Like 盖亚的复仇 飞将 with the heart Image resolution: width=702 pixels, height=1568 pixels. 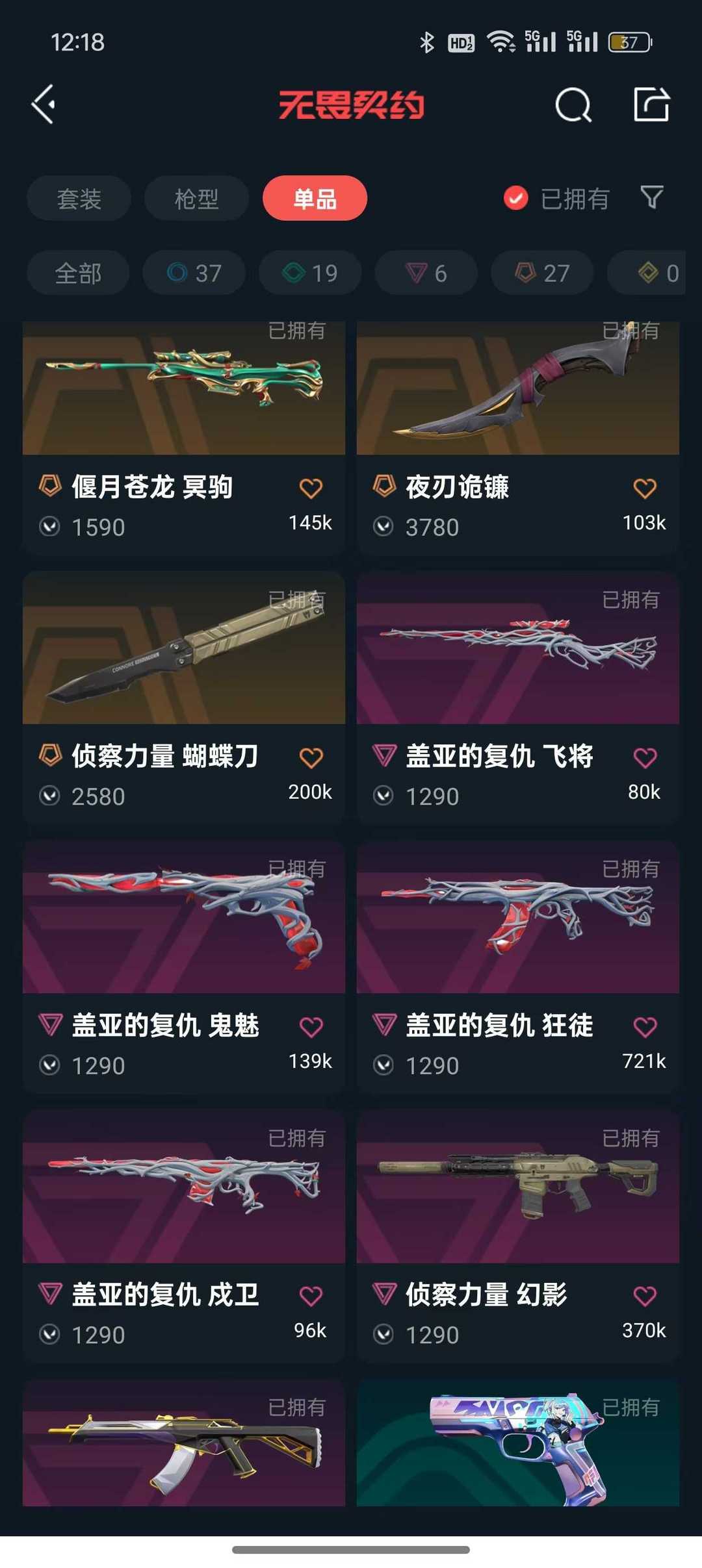click(645, 757)
